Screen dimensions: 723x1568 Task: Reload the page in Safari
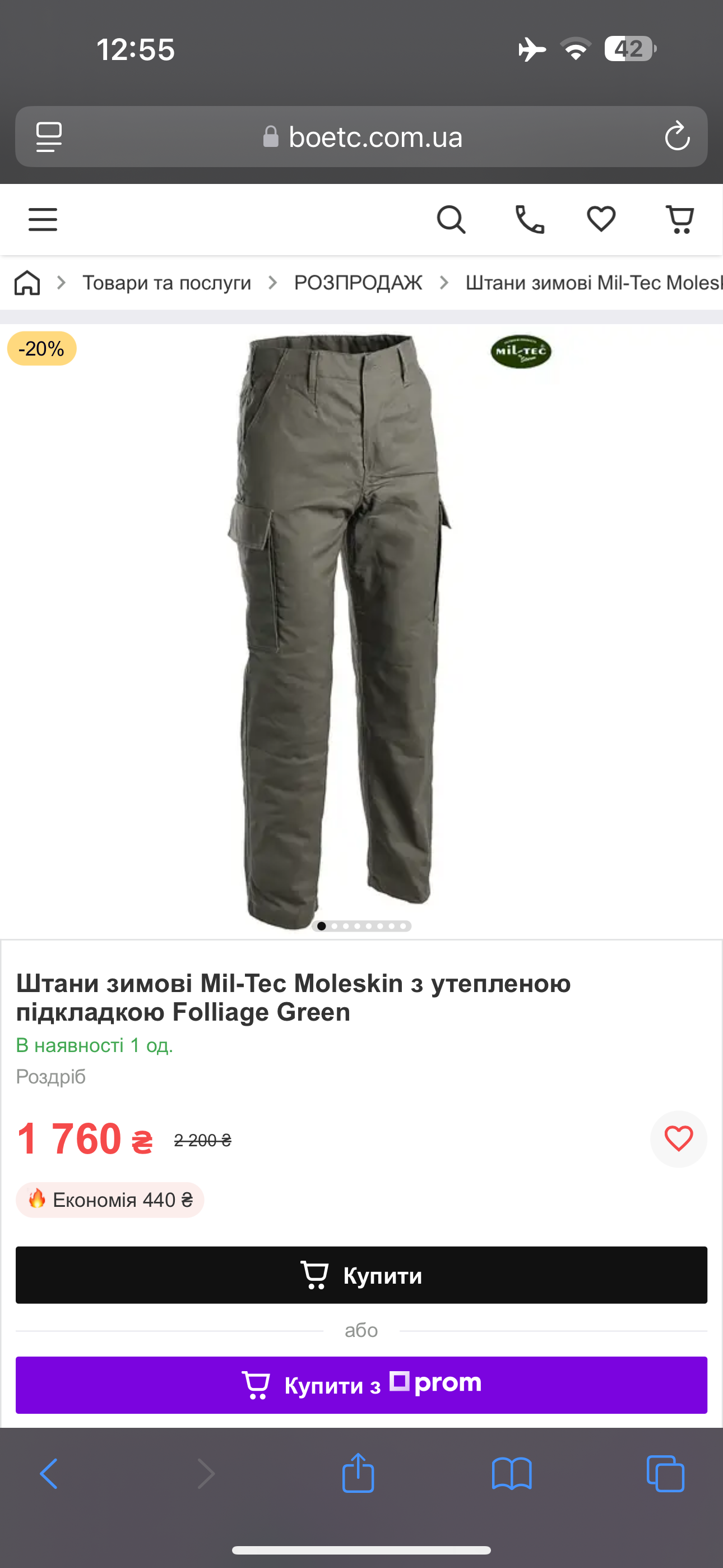pyautogui.click(x=676, y=136)
